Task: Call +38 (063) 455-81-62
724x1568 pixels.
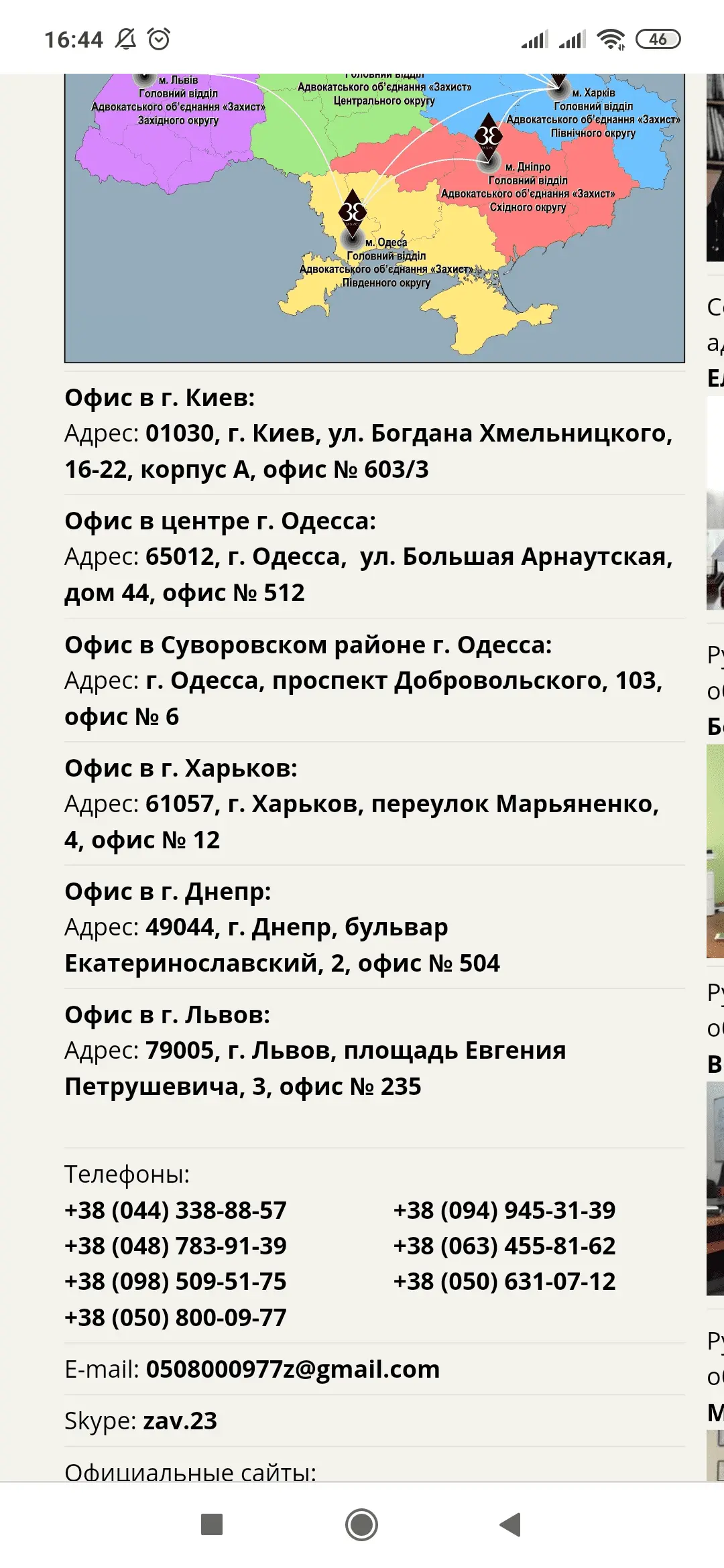Action: (504, 1246)
